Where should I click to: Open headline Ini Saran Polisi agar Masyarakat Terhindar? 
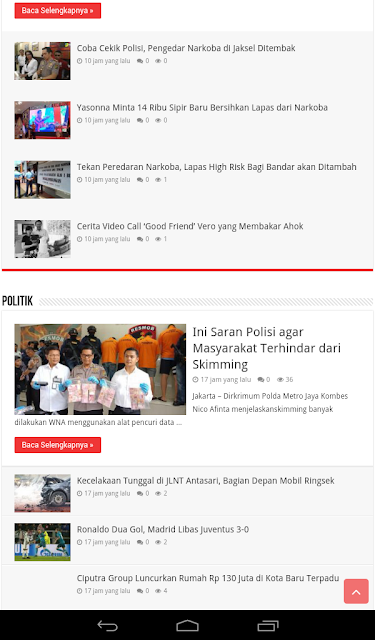point(266,348)
